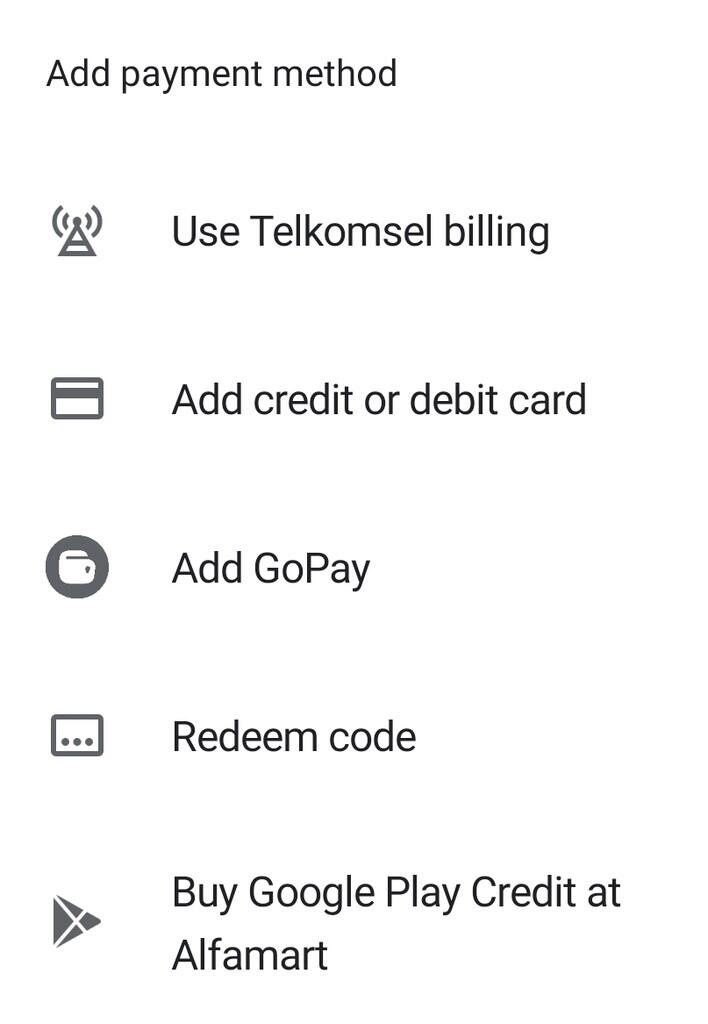Image resolution: width=708 pixels, height=1024 pixels.
Task: Choose Add credit or debit card
Action: click(x=378, y=400)
